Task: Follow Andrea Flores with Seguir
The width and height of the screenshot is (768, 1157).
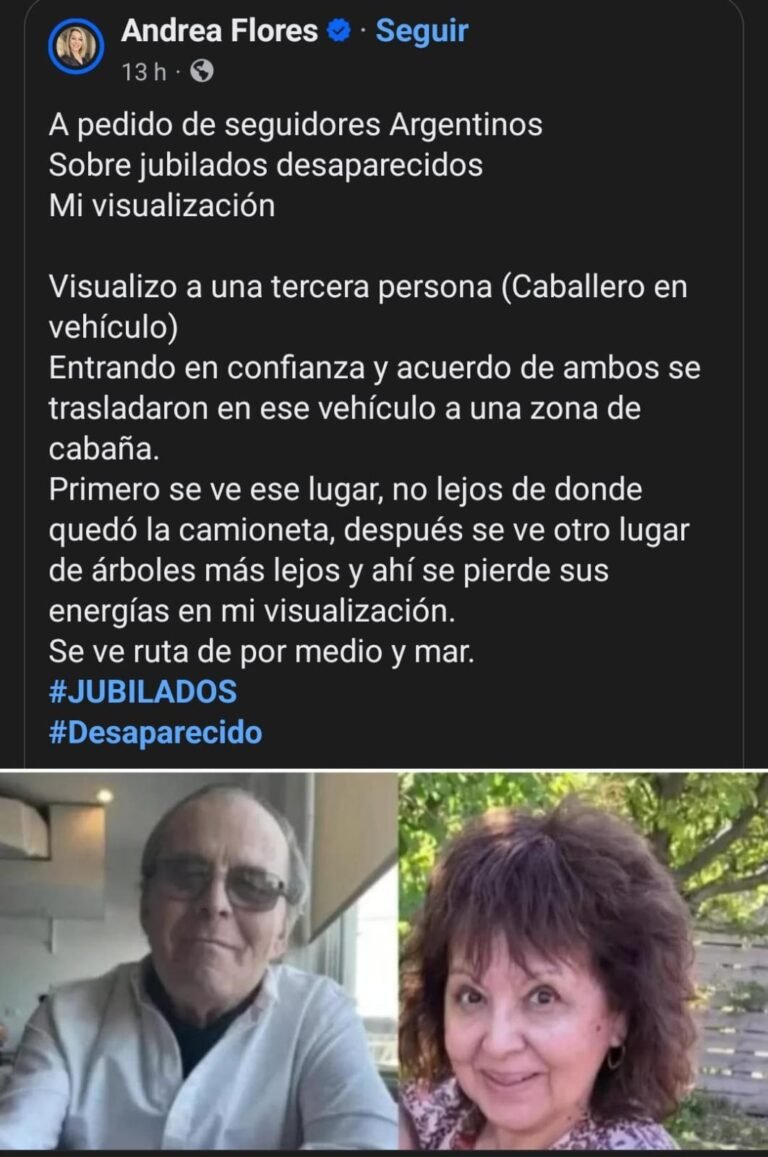Action: 421,31
